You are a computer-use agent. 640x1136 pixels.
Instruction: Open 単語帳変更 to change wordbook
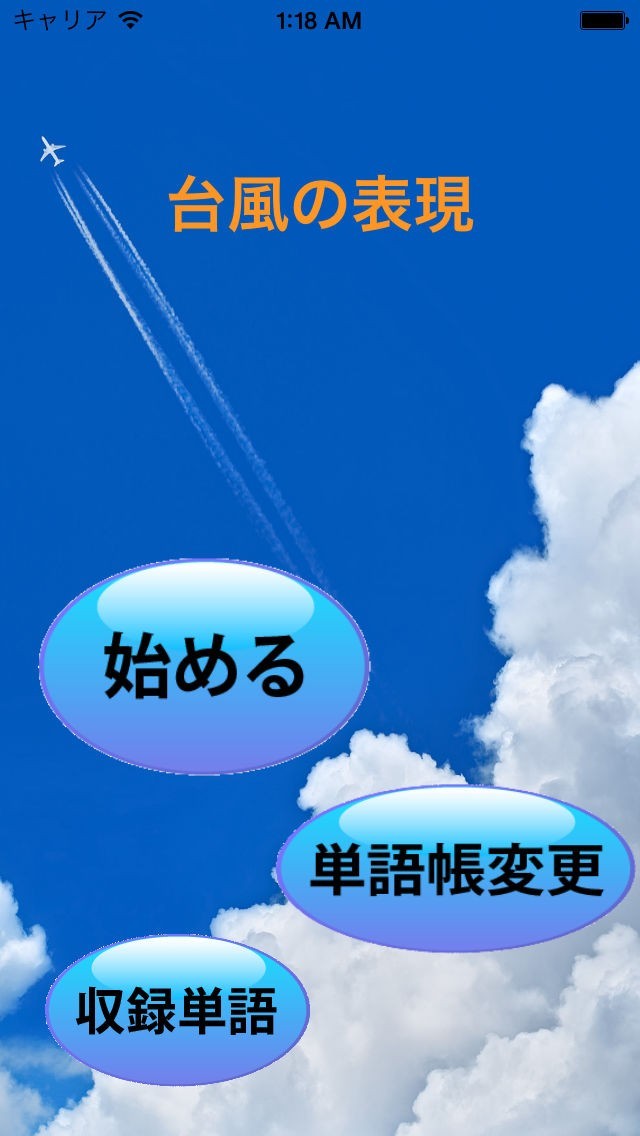[x=455, y=869]
